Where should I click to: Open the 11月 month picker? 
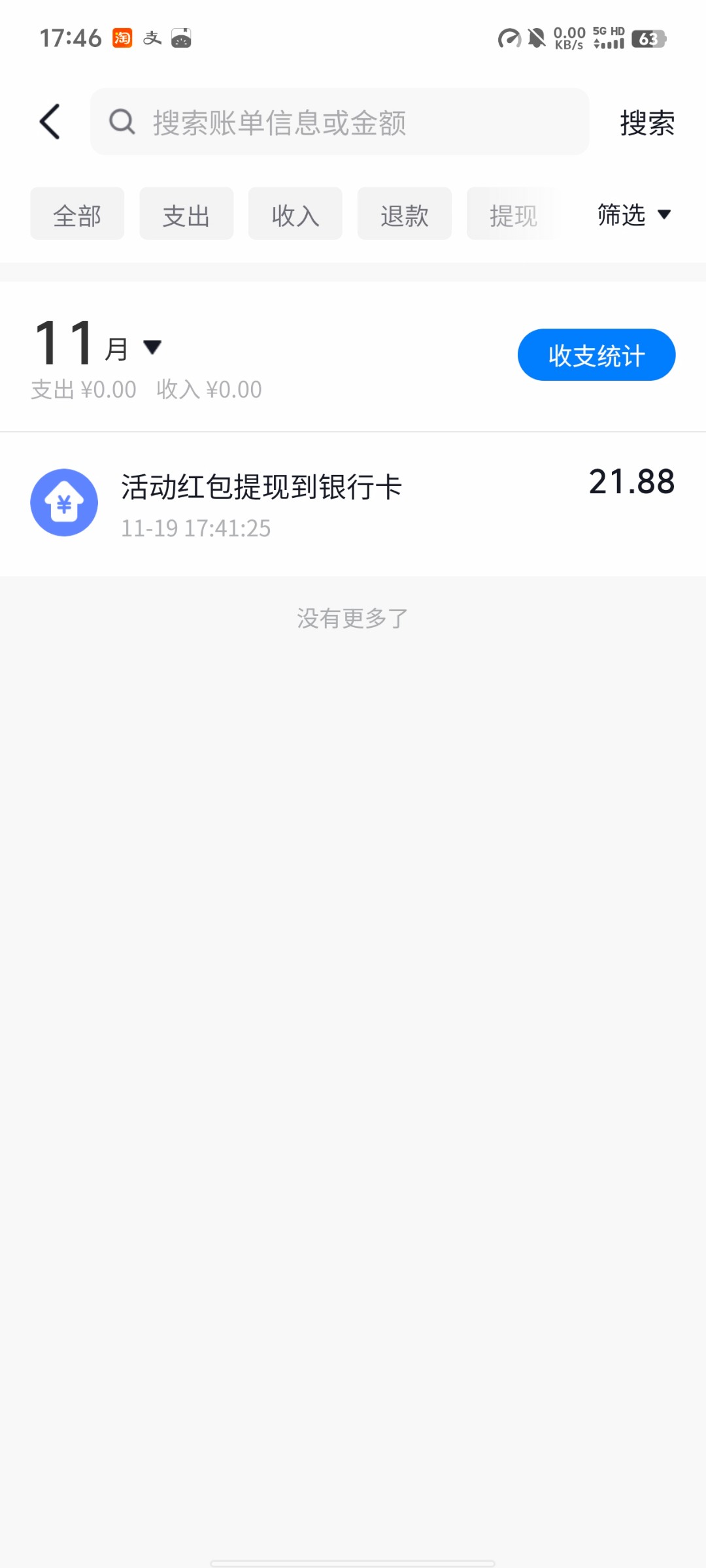98,344
